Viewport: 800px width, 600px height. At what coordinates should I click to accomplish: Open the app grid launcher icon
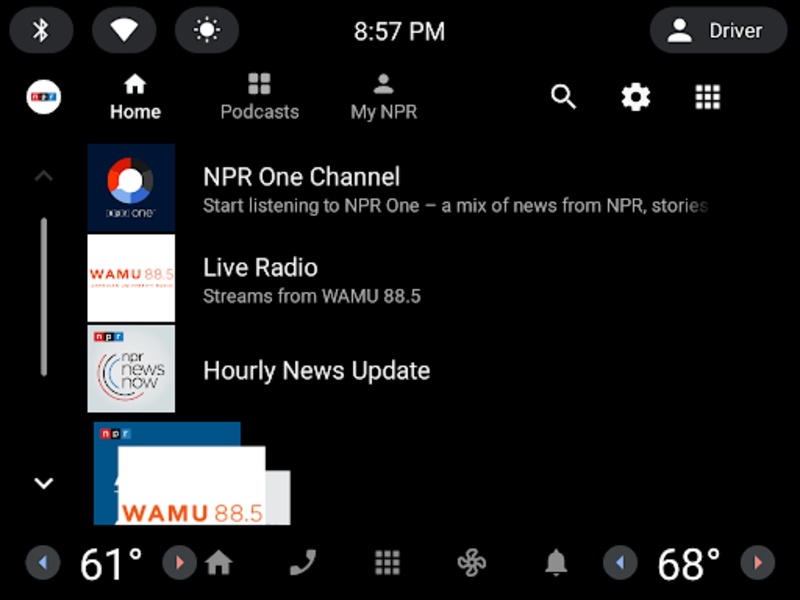(x=708, y=97)
